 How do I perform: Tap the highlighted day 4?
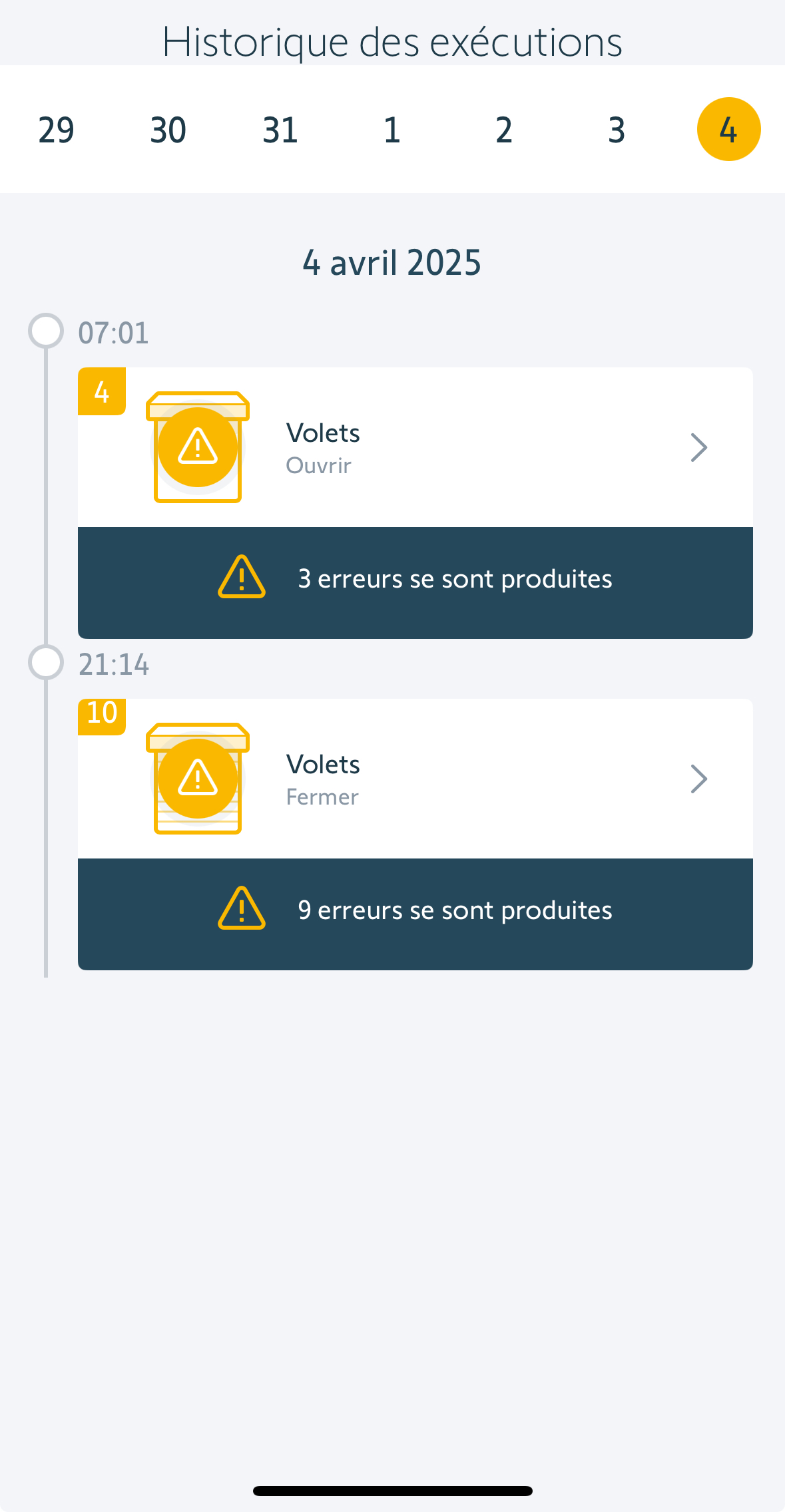pyautogui.click(x=728, y=130)
